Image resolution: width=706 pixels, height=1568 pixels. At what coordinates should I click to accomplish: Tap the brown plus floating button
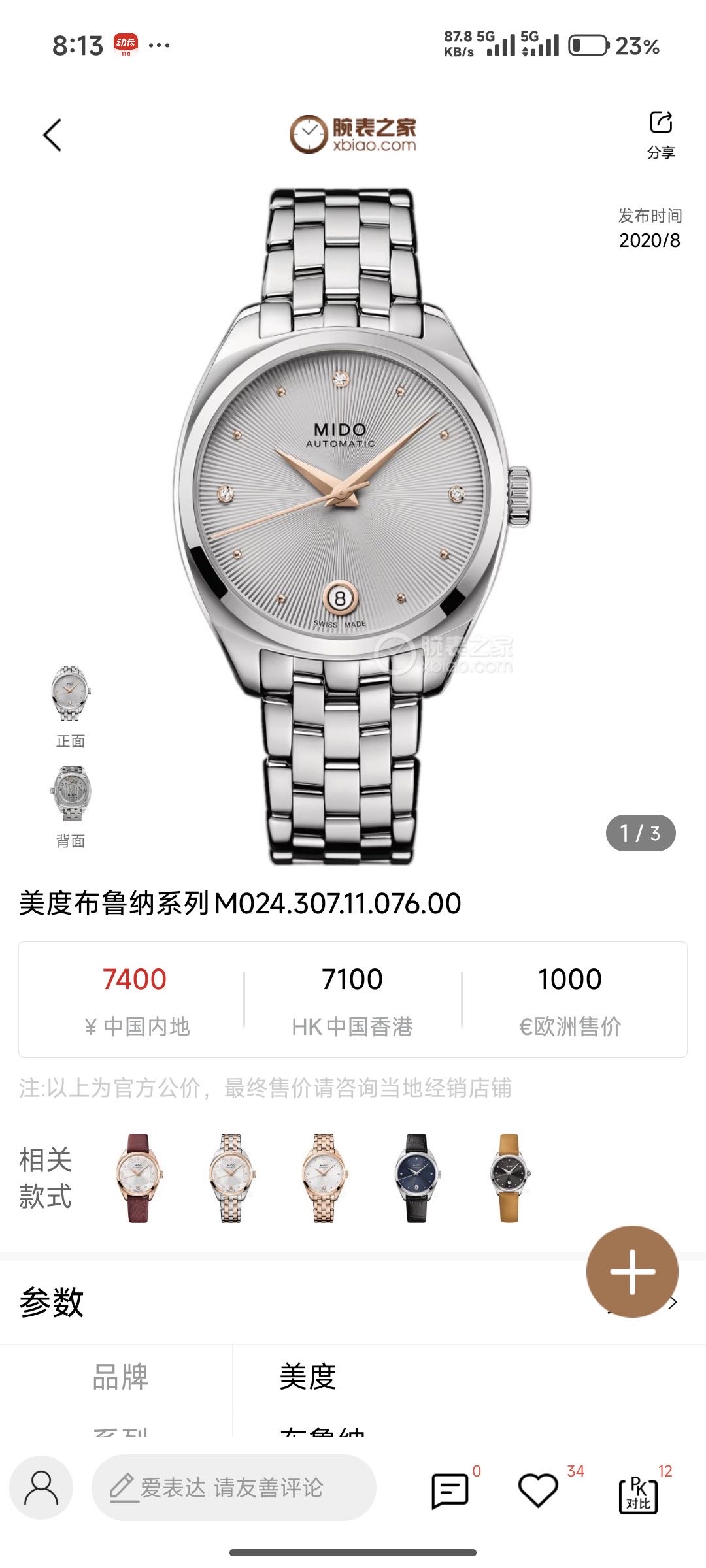pyautogui.click(x=632, y=1271)
